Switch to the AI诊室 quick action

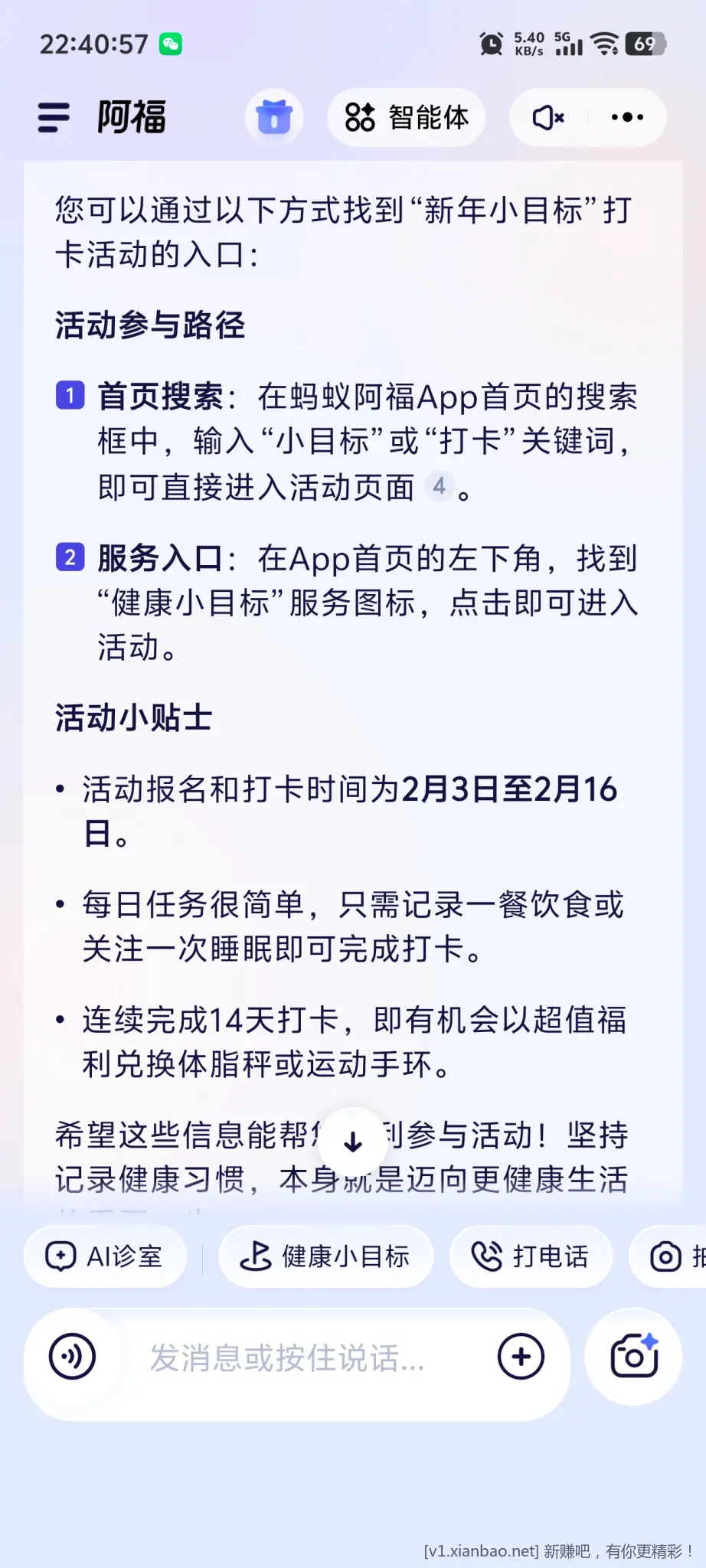[104, 1256]
